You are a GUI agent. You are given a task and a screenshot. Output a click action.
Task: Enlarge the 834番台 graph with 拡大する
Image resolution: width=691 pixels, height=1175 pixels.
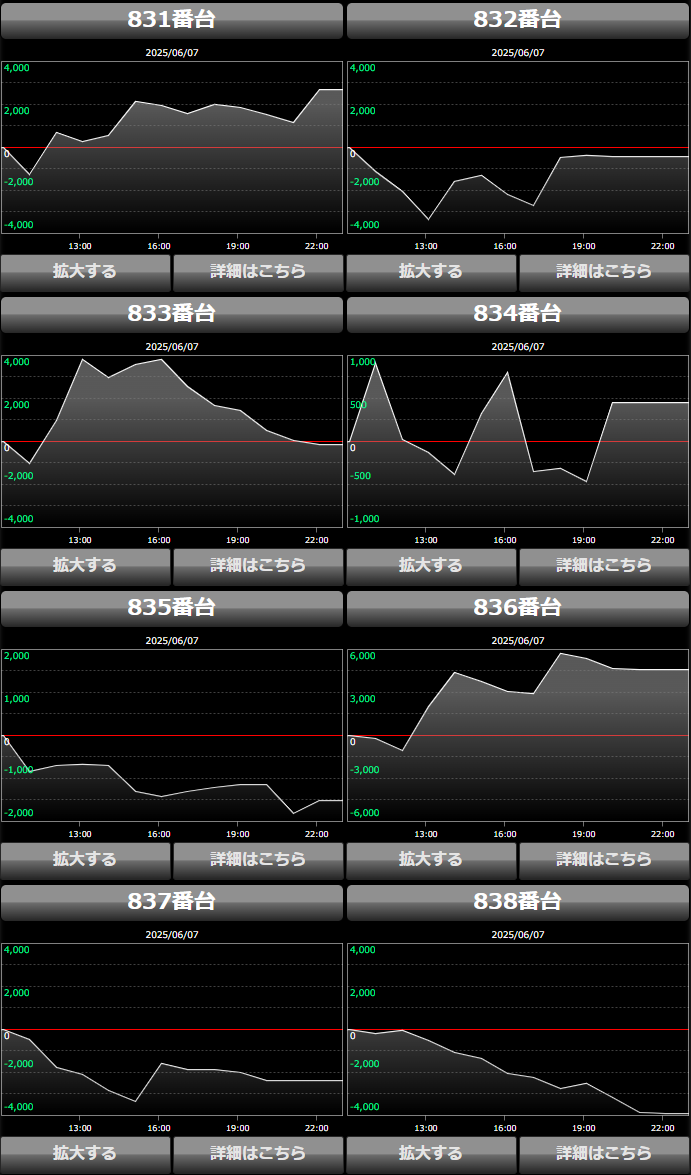click(x=431, y=565)
